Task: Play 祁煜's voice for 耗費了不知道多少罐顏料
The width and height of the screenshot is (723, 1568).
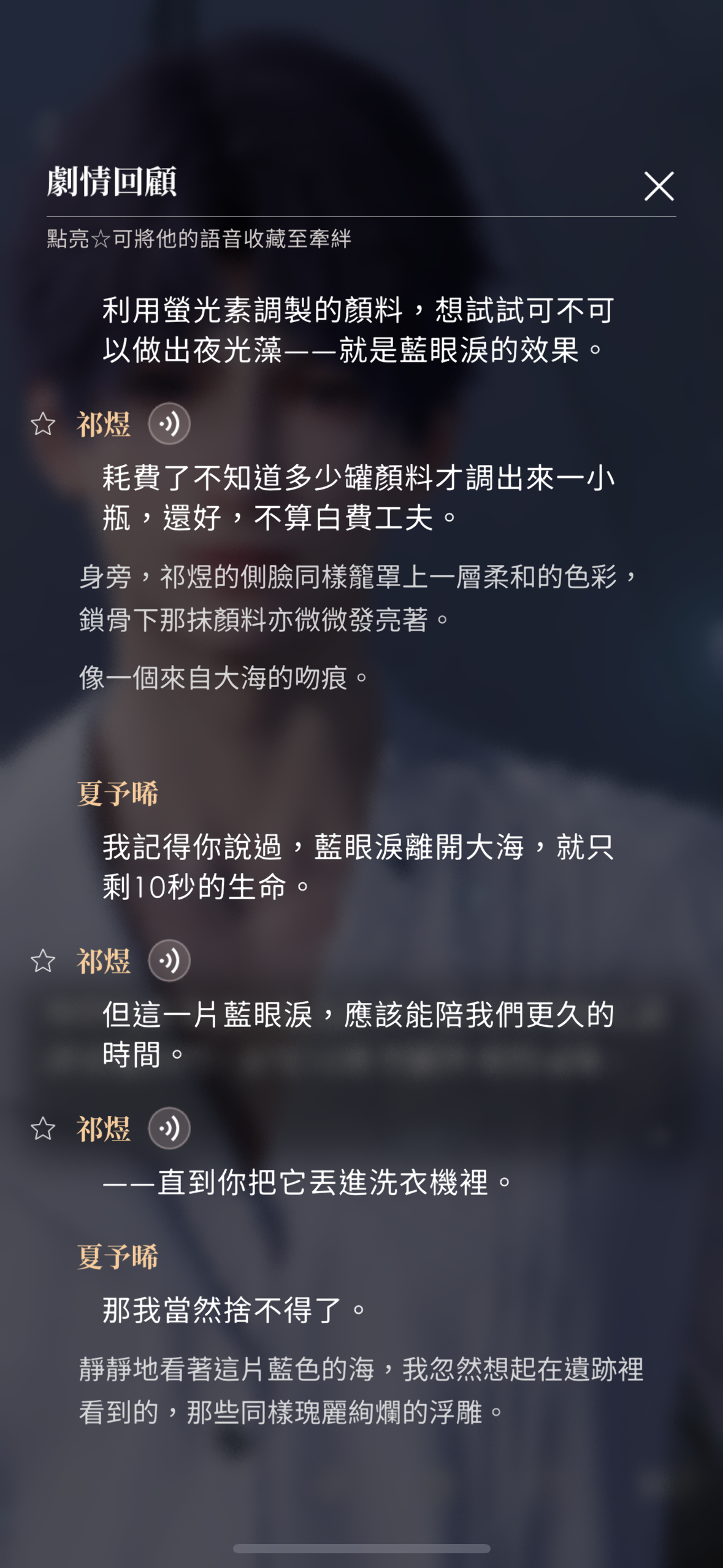Action: click(169, 424)
